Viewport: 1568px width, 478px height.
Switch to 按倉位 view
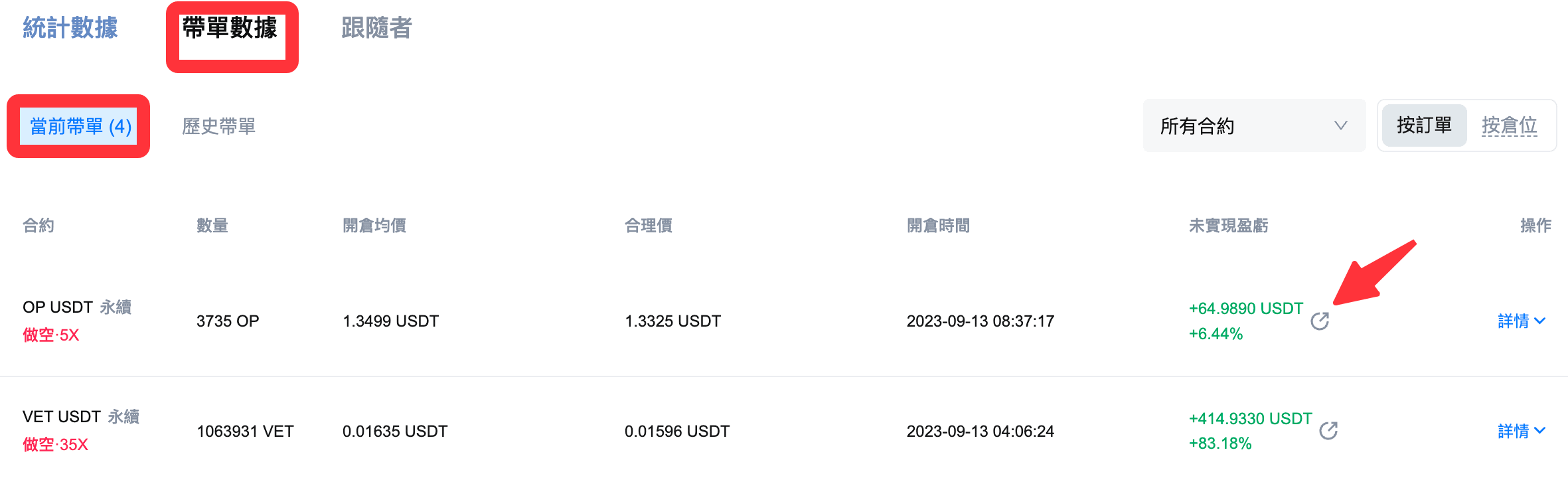coord(1509,125)
